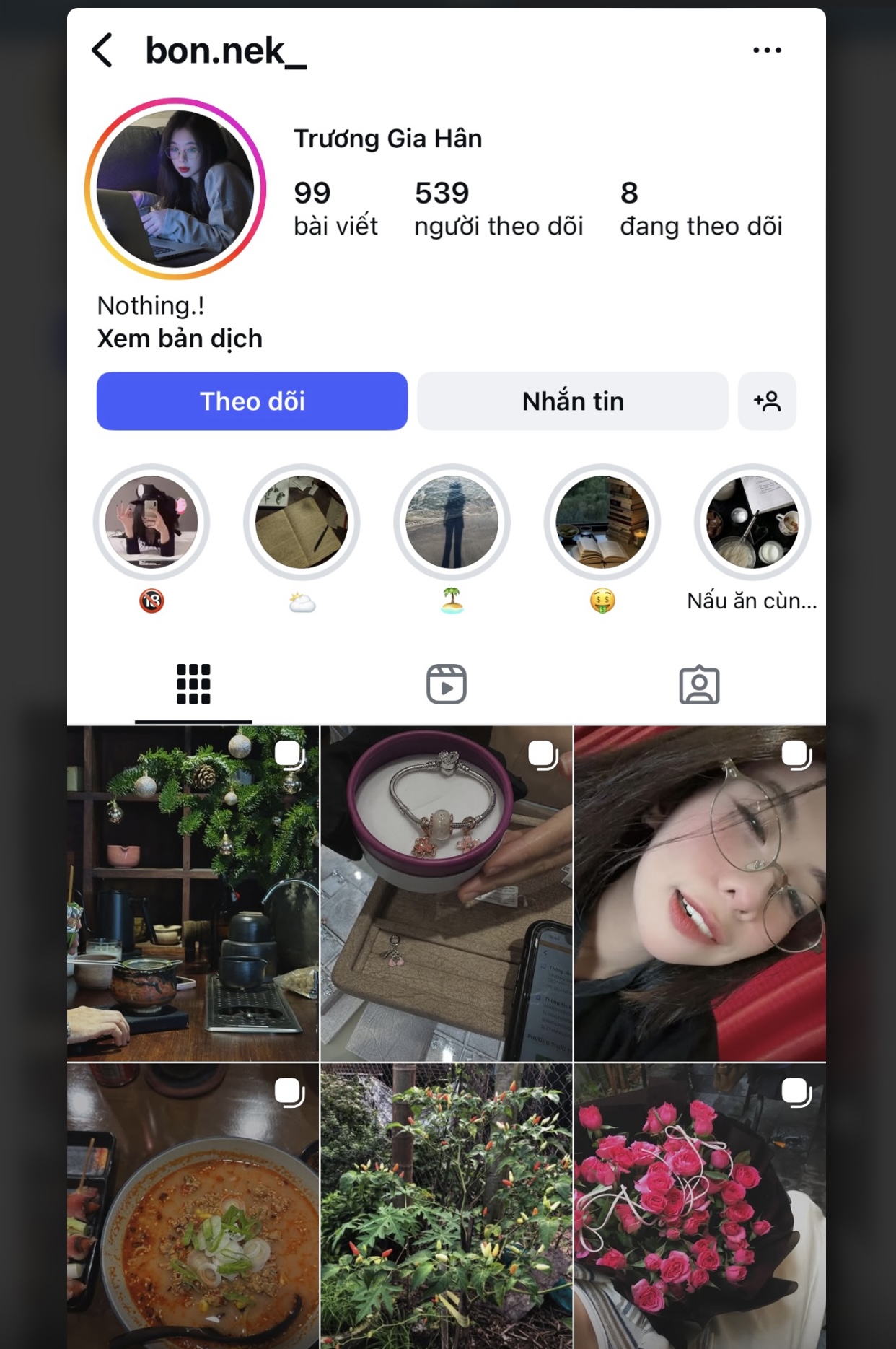896x1349 pixels.
Task: Open the Nấu ăn cùn... highlight
Action: click(x=752, y=522)
